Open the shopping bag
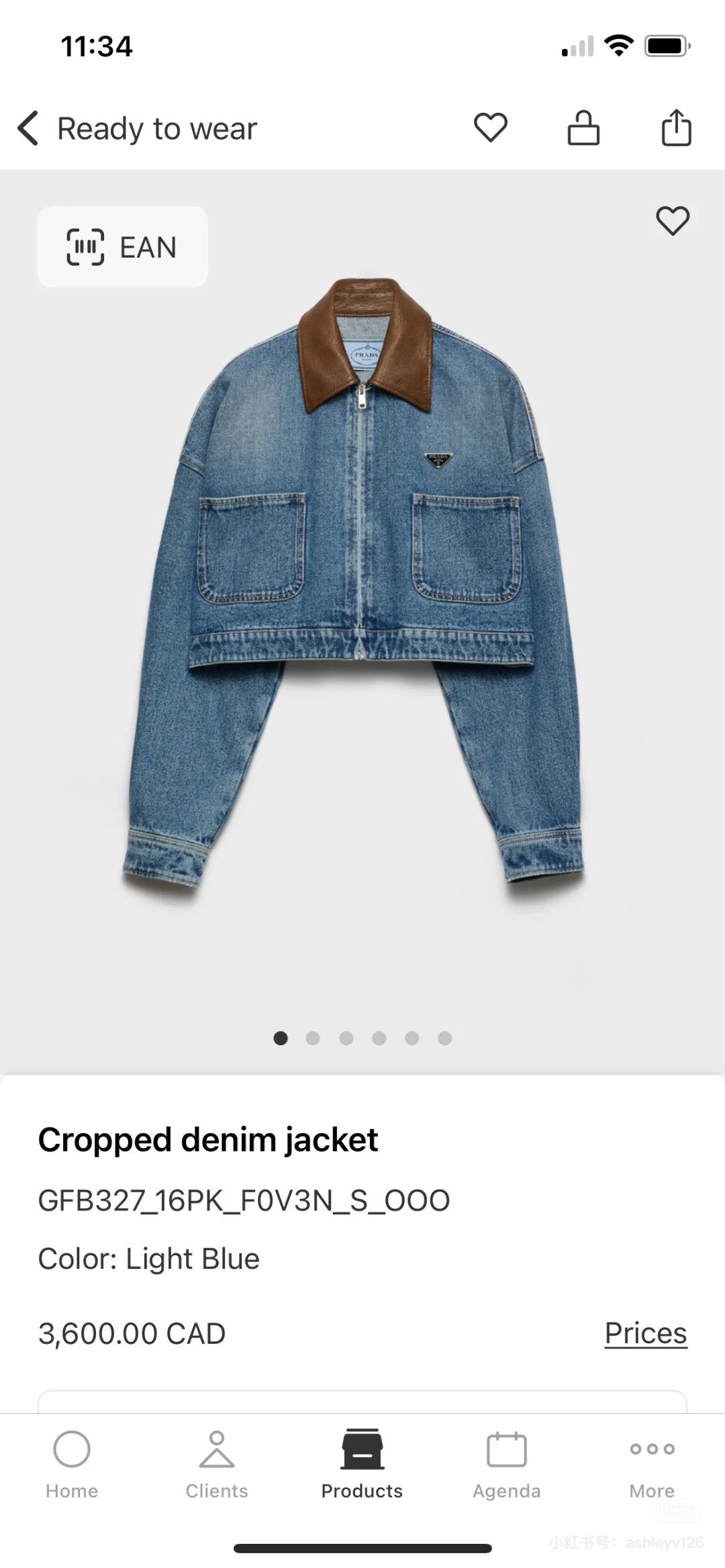Image resolution: width=725 pixels, height=1568 pixels. click(x=583, y=127)
